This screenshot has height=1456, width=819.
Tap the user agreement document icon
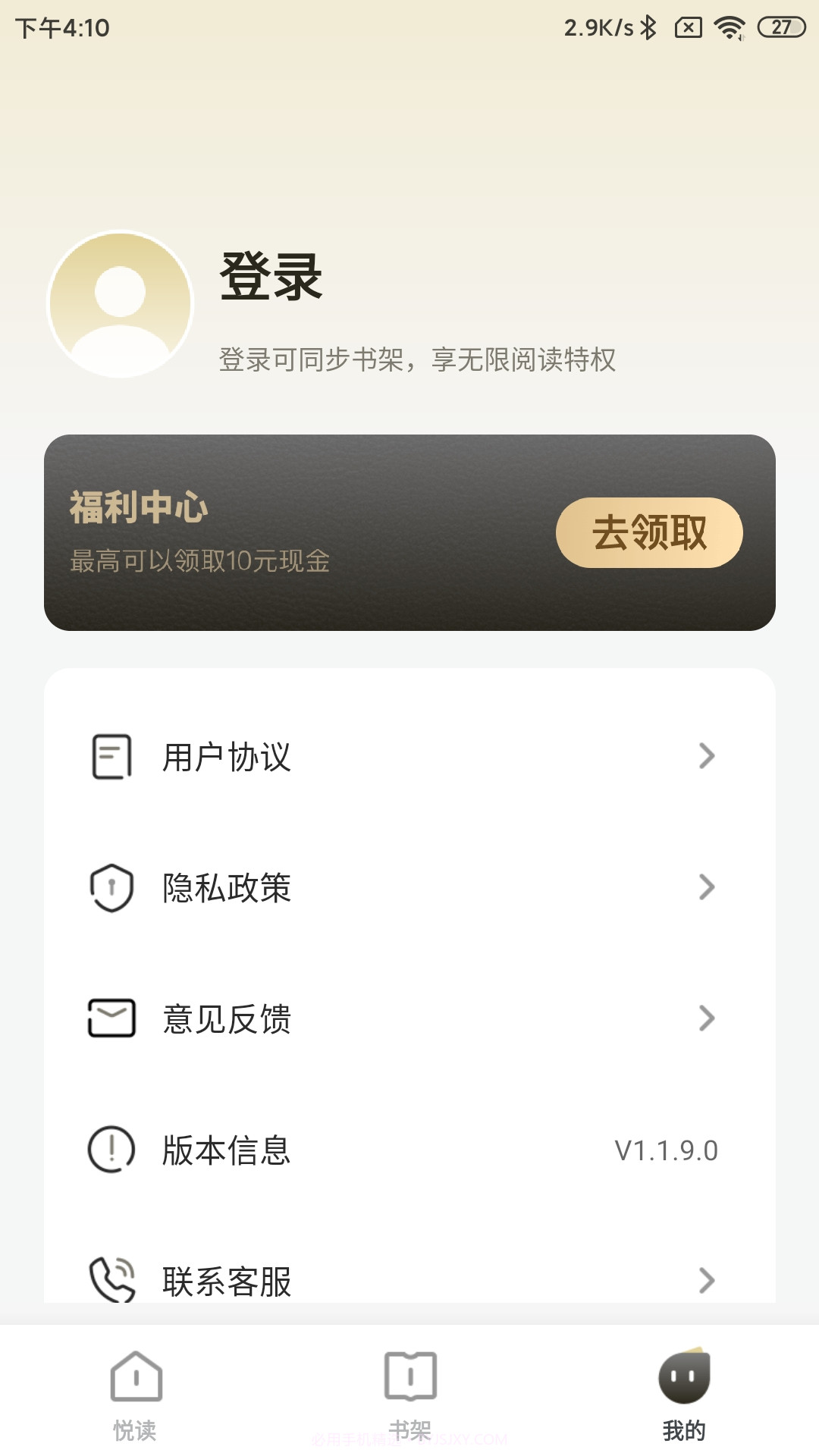111,756
